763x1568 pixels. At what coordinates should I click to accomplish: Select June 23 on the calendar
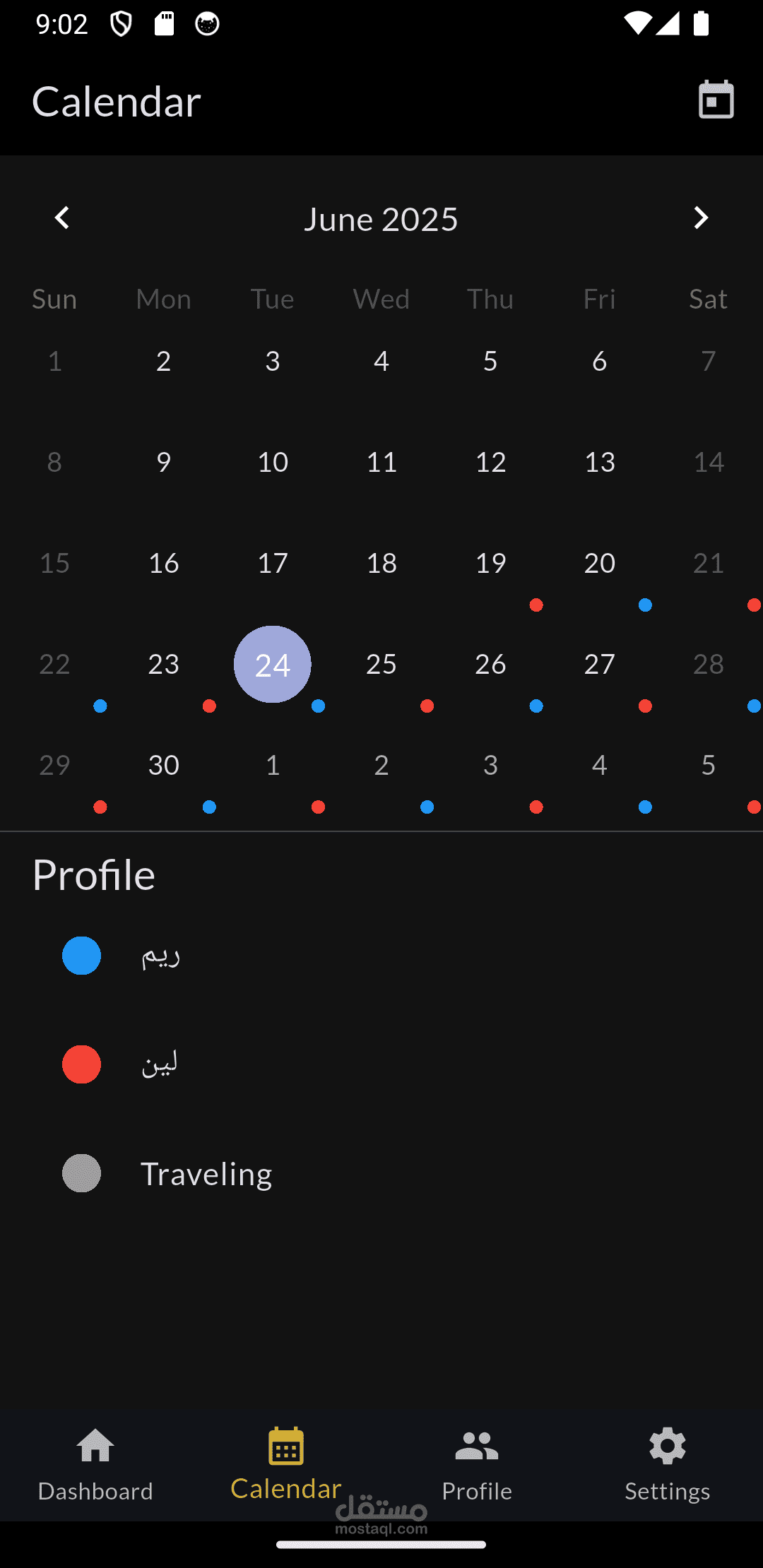coord(163,665)
